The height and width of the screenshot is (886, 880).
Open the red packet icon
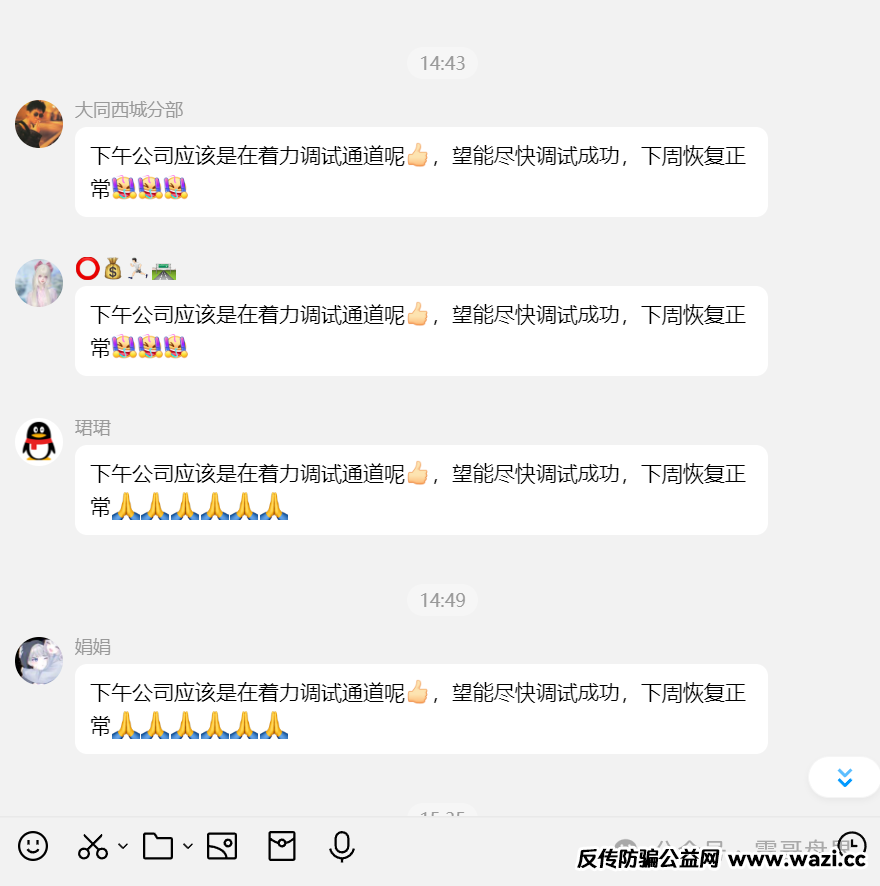282,846
